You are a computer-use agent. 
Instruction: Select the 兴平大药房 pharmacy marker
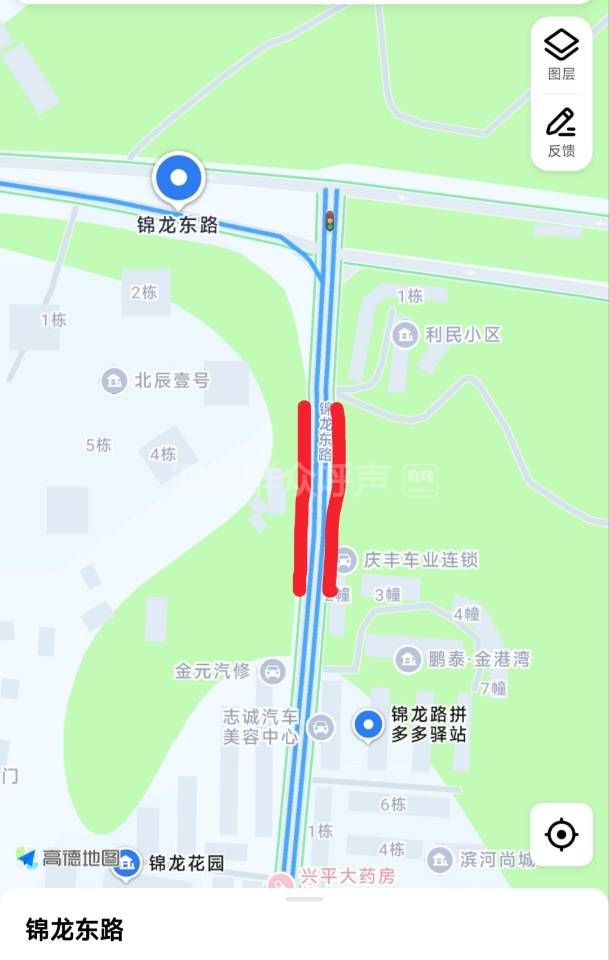pos(281,880)
